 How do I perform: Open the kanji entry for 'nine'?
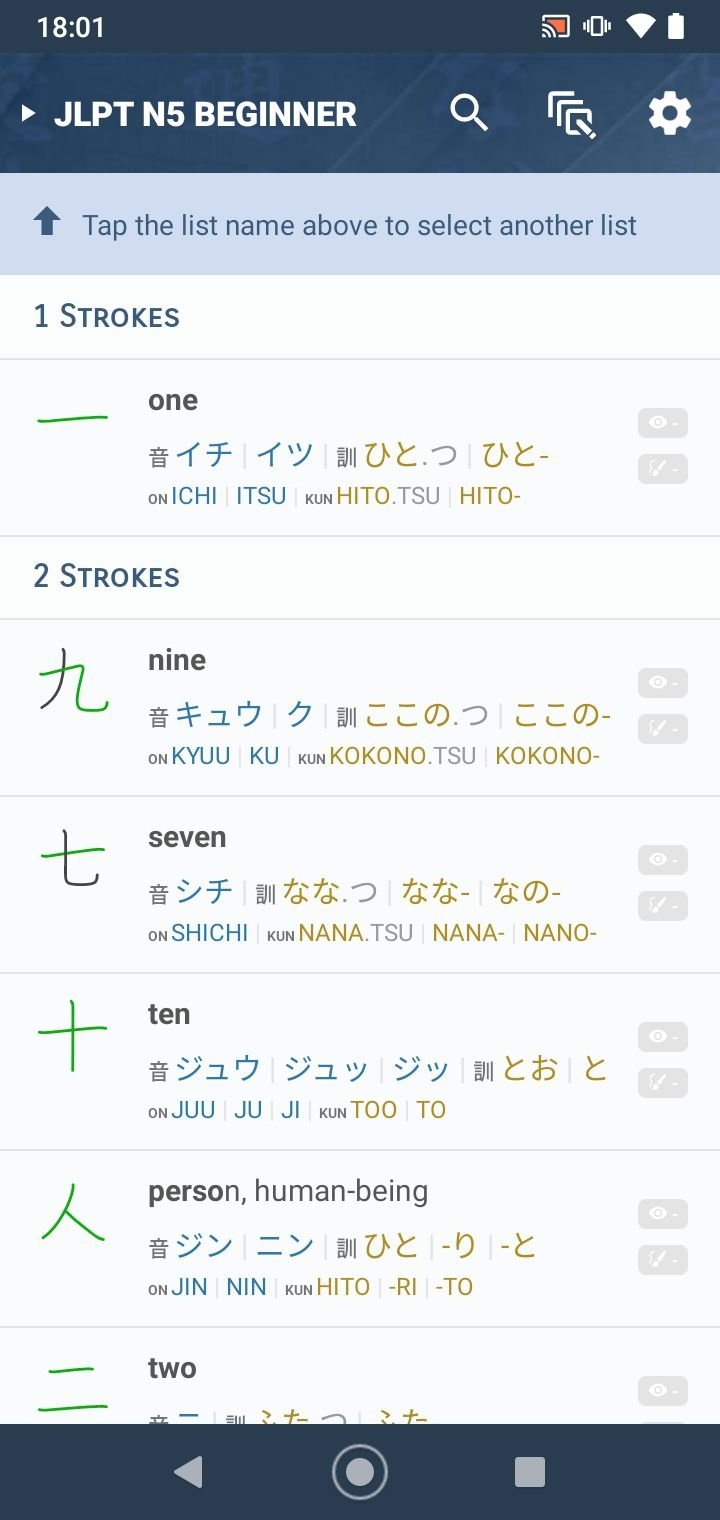tap(360, 708)
